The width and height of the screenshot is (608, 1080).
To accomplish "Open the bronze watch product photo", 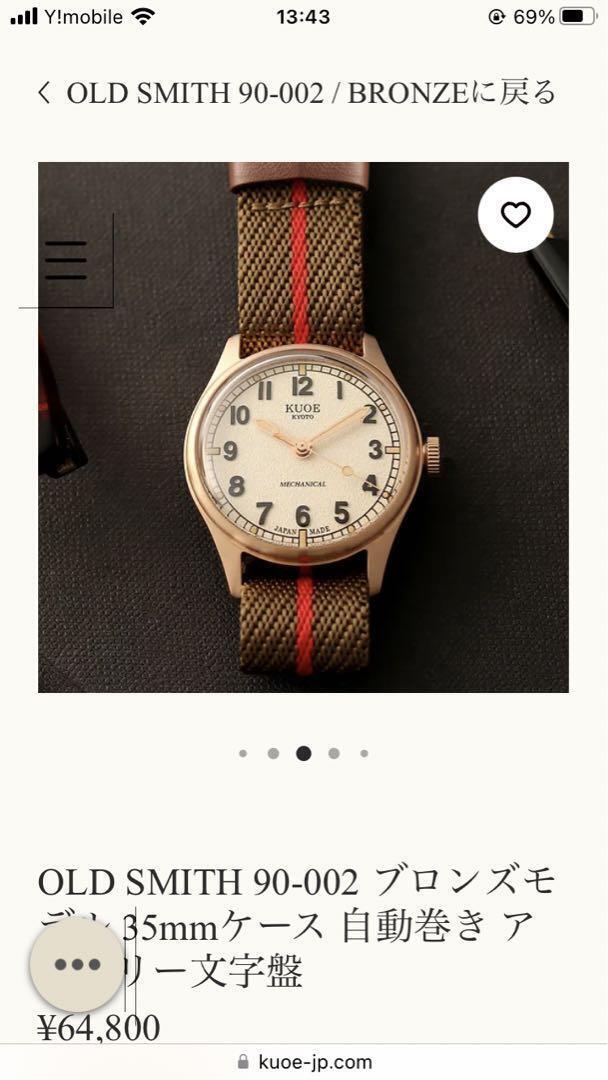I will pyautogui.click(x=305, y=450).
